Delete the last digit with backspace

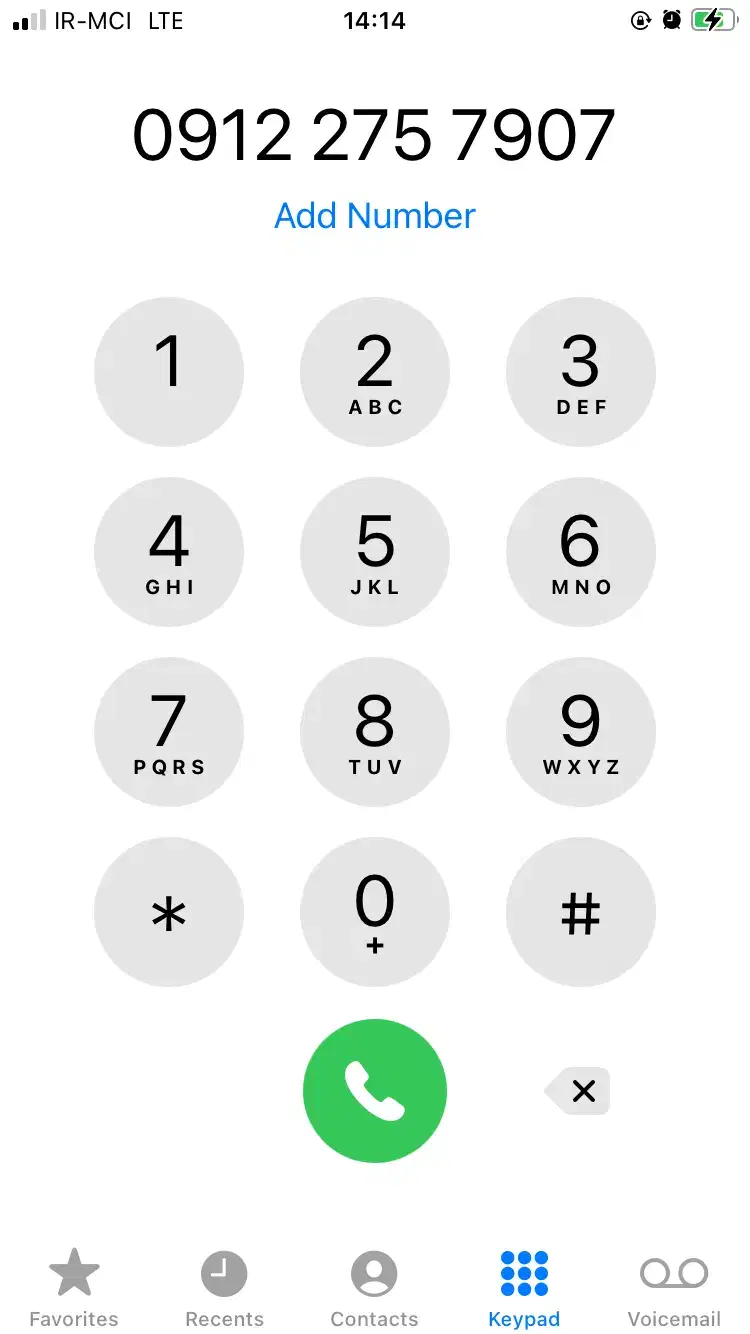click(579, 1091)
